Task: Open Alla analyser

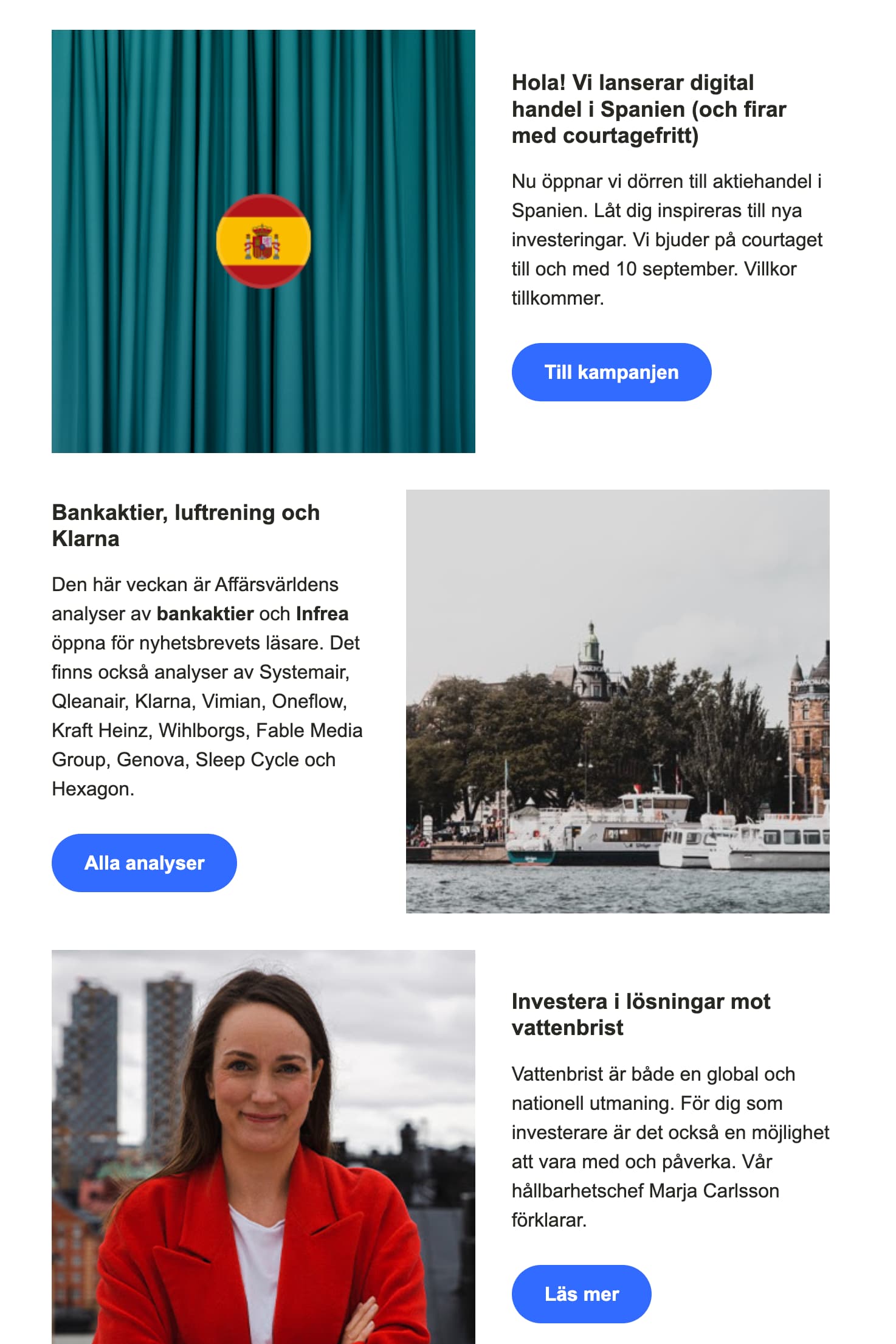Action: [144, 863]
